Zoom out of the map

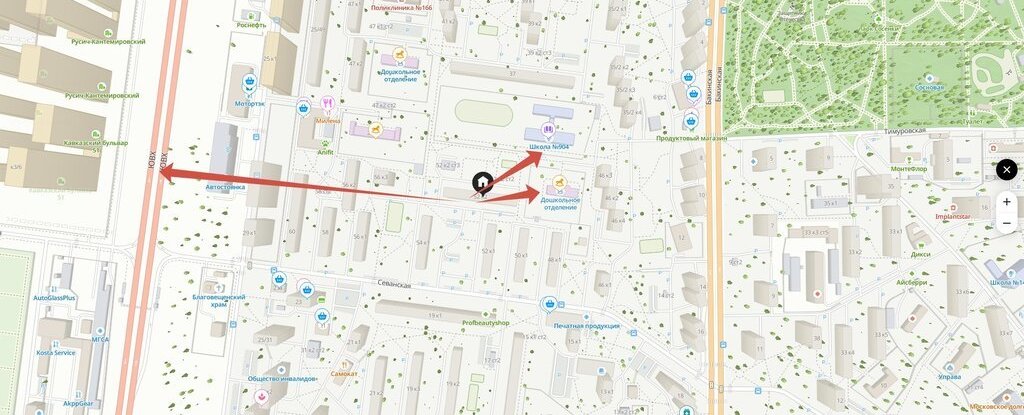[1007, 225]
